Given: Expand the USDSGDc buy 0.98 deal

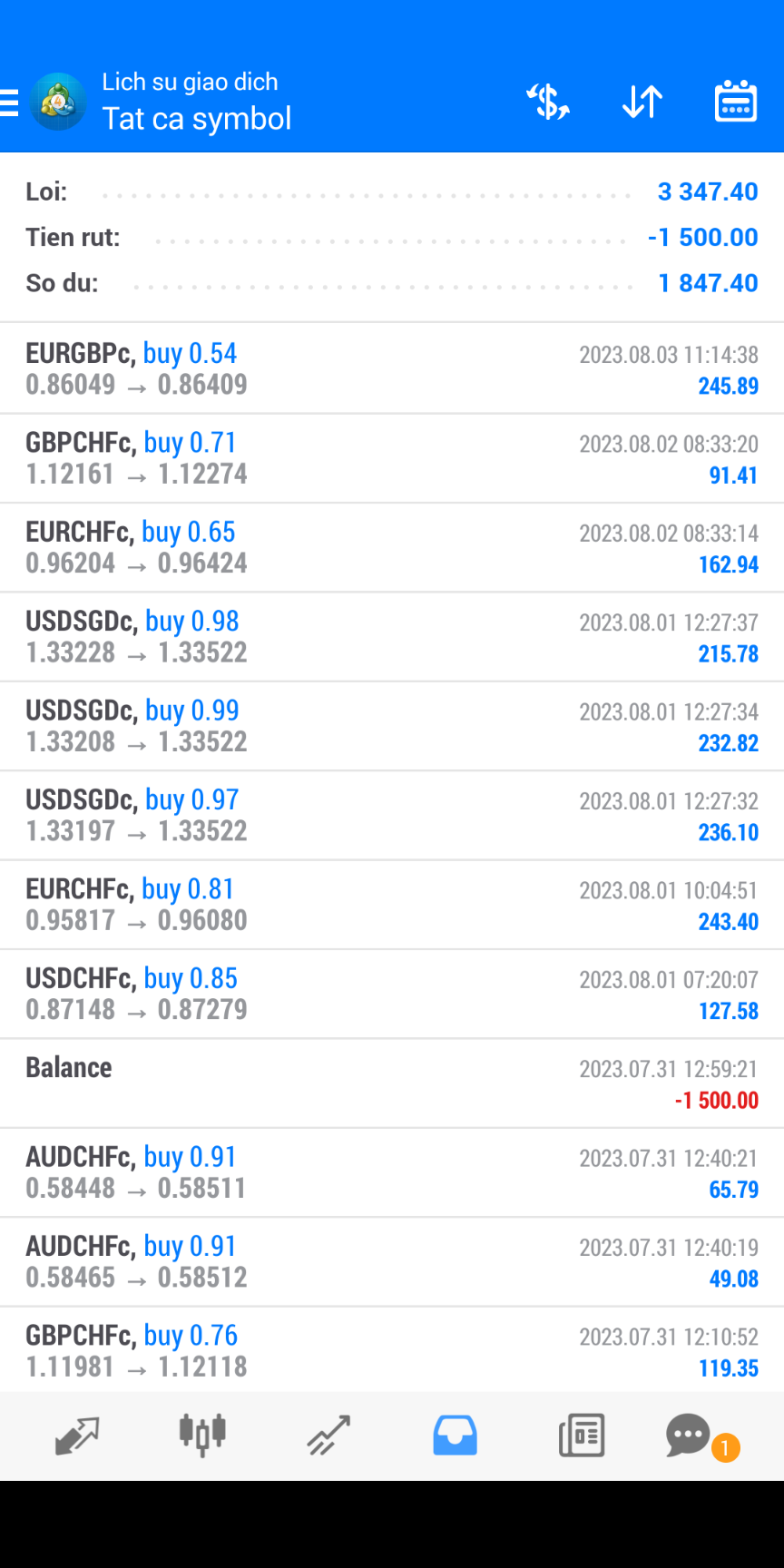Looking at the screenshot, I should pyautogui.click(x=392, y=637).
